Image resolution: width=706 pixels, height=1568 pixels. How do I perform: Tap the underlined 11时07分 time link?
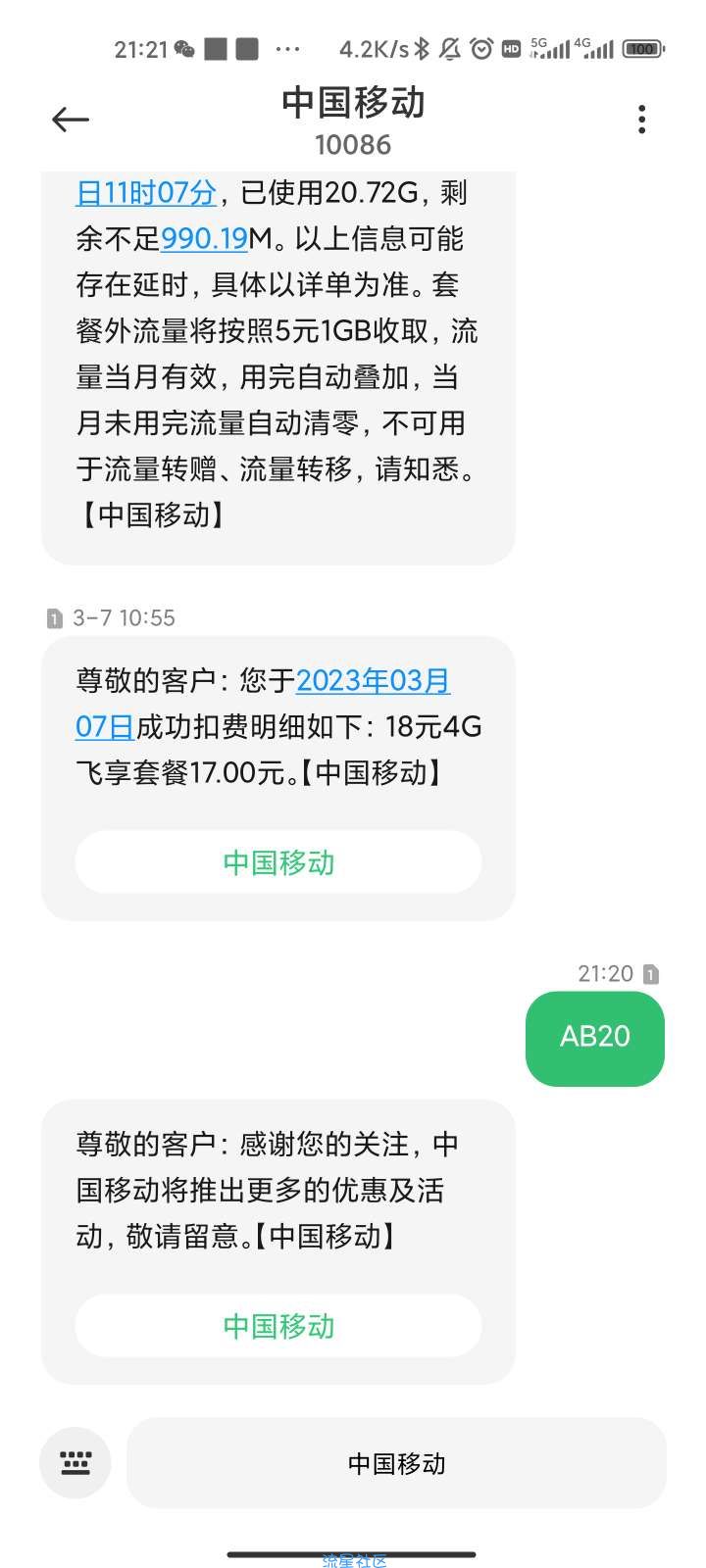point(146,193)
